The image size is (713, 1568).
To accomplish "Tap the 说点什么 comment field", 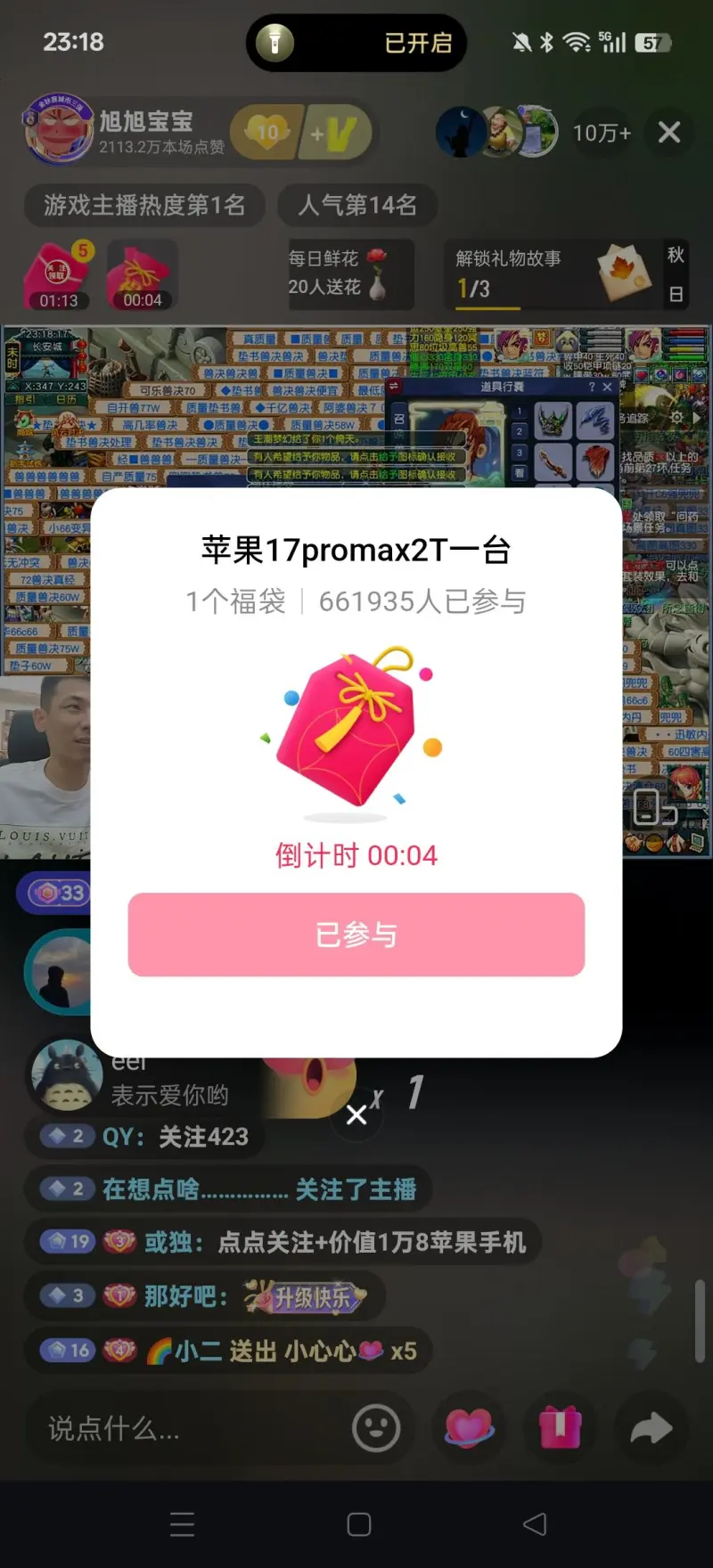I will pos(178,1428).
